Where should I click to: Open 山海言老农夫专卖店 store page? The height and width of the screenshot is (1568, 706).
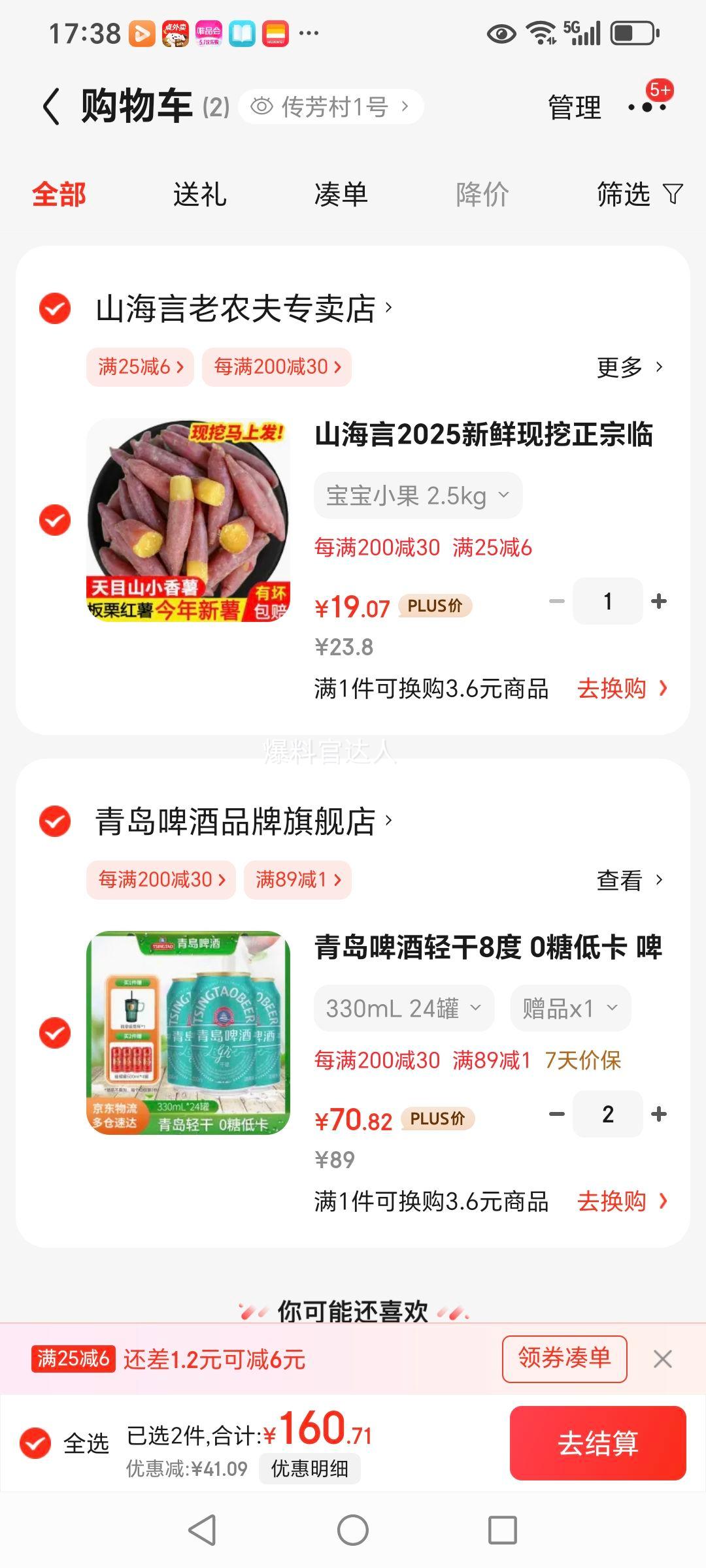[243, 308]
